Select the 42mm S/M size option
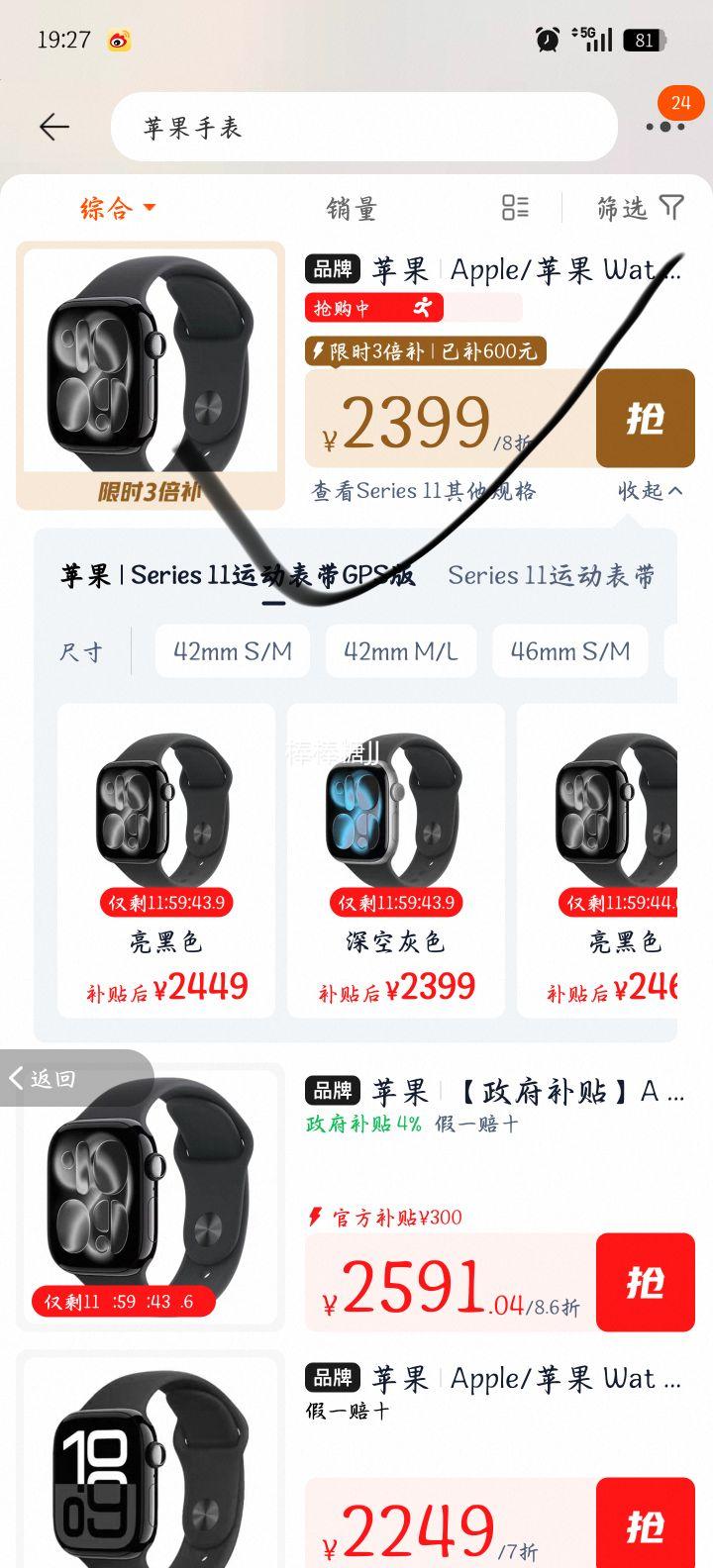The image size is (713, 1568). coord(232,651)
